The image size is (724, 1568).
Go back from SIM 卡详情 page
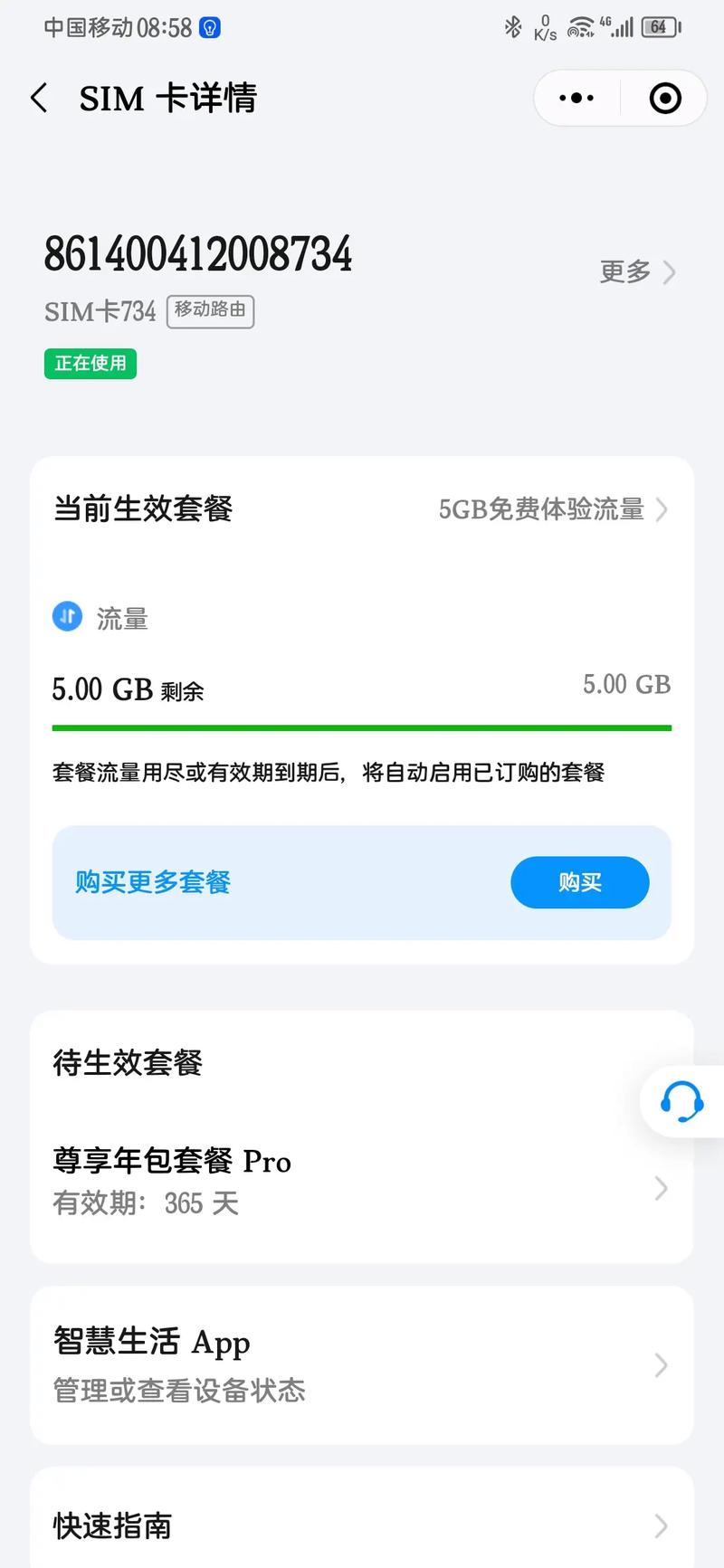click(39, 98)
